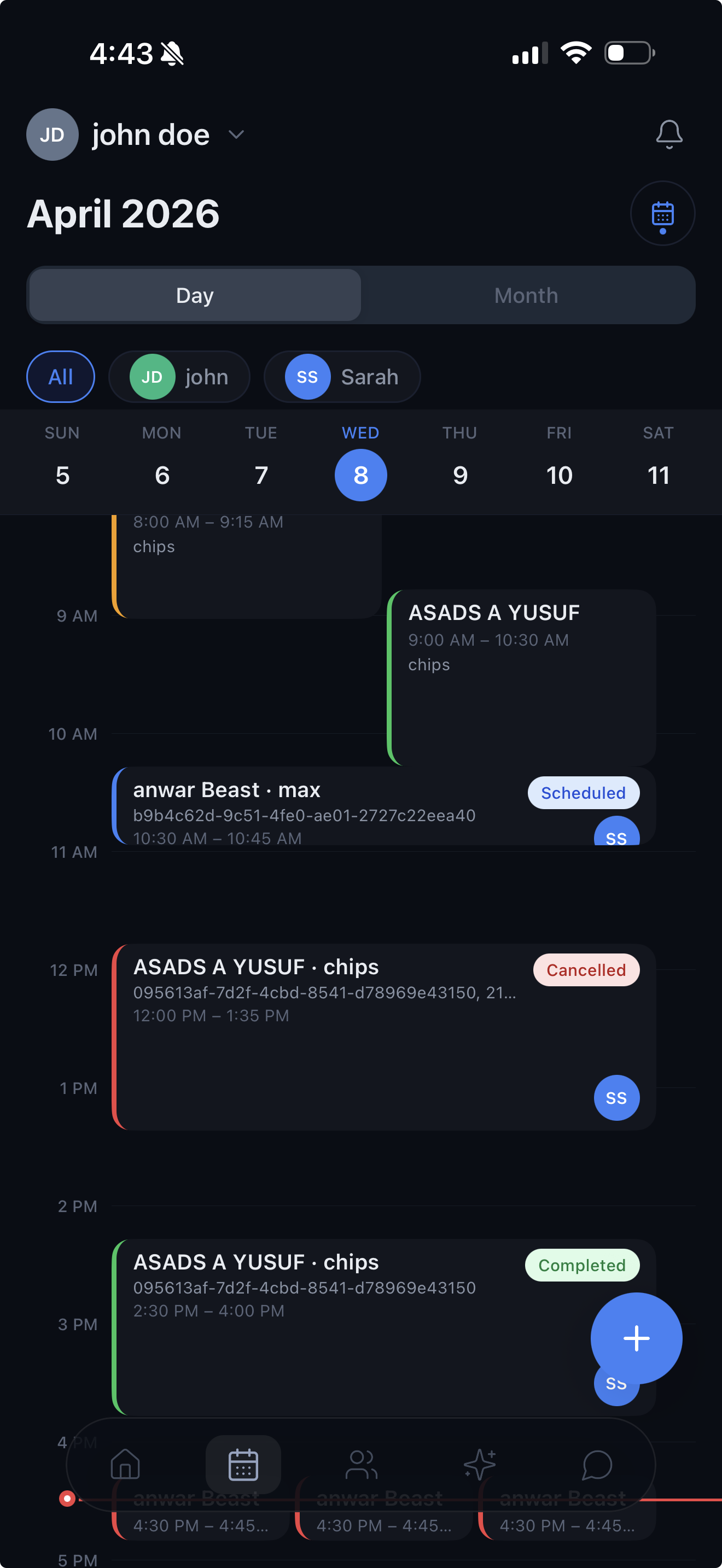This screenshot has width=722, height=1568.
Task: Open the chat tab in bottom bar
Action: pos(597,1464)
